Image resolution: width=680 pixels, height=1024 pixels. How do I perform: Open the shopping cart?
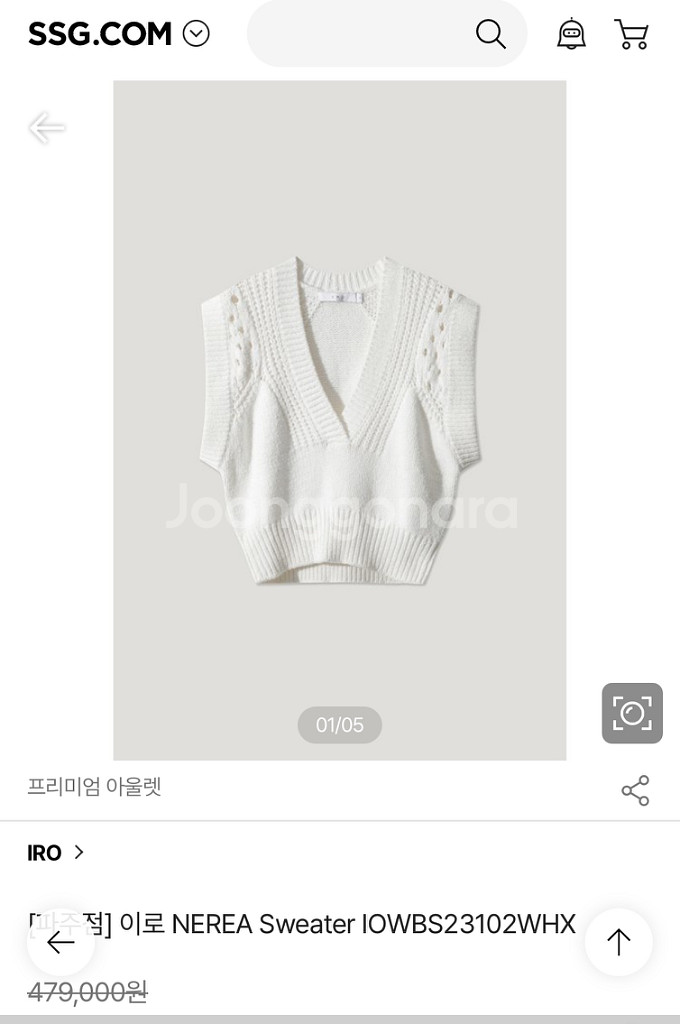(631, 34)
